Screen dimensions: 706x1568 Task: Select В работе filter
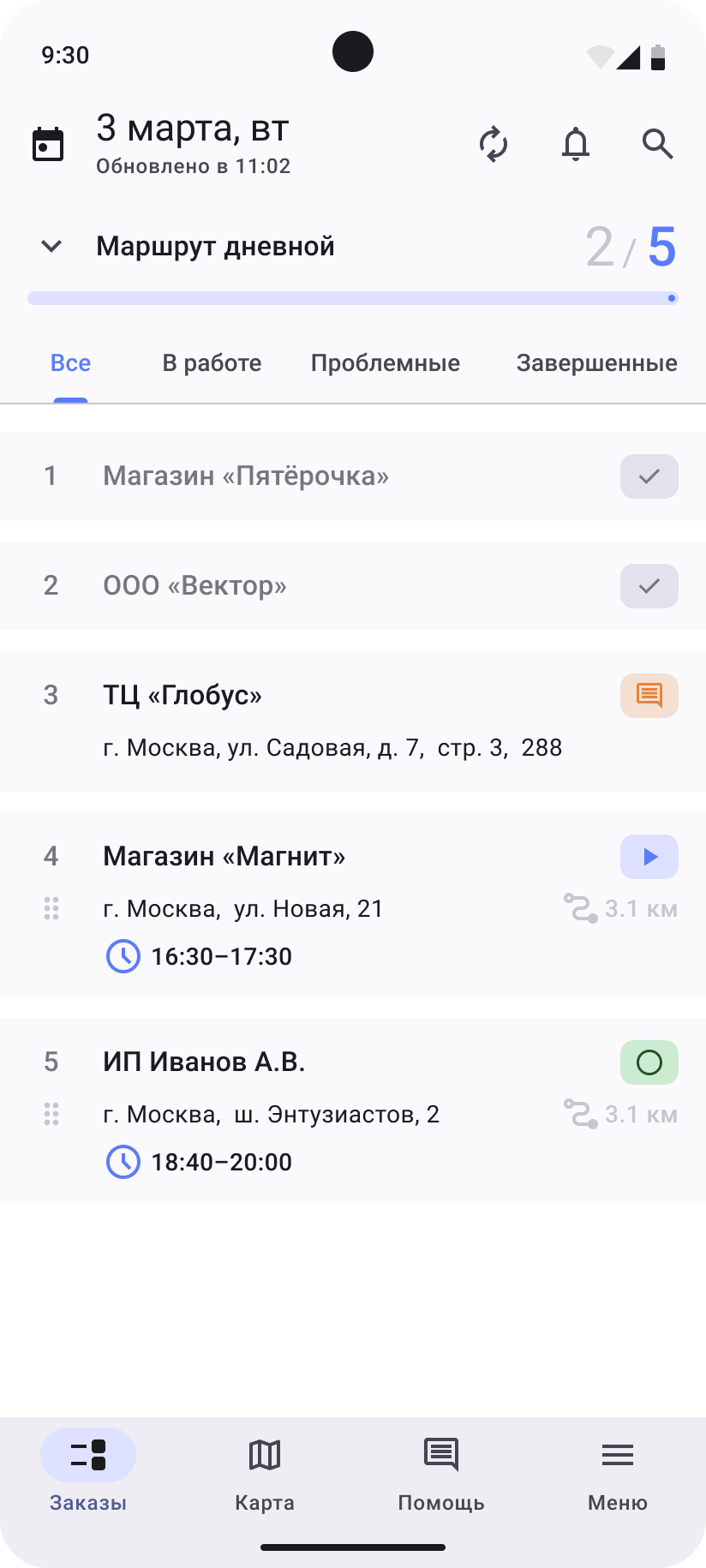point(212,362)
